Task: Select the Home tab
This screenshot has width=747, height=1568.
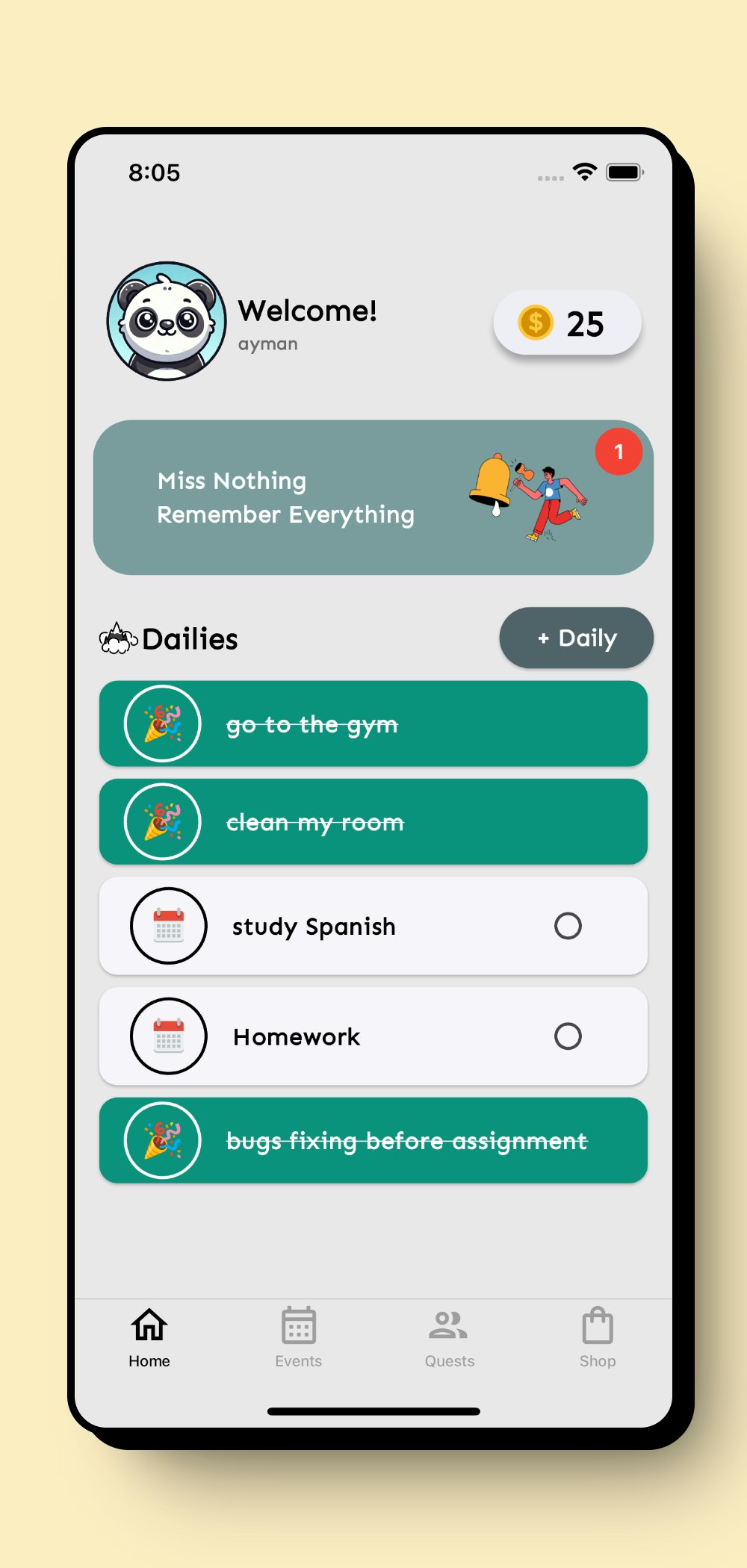Action: (x=149, y=1337)
